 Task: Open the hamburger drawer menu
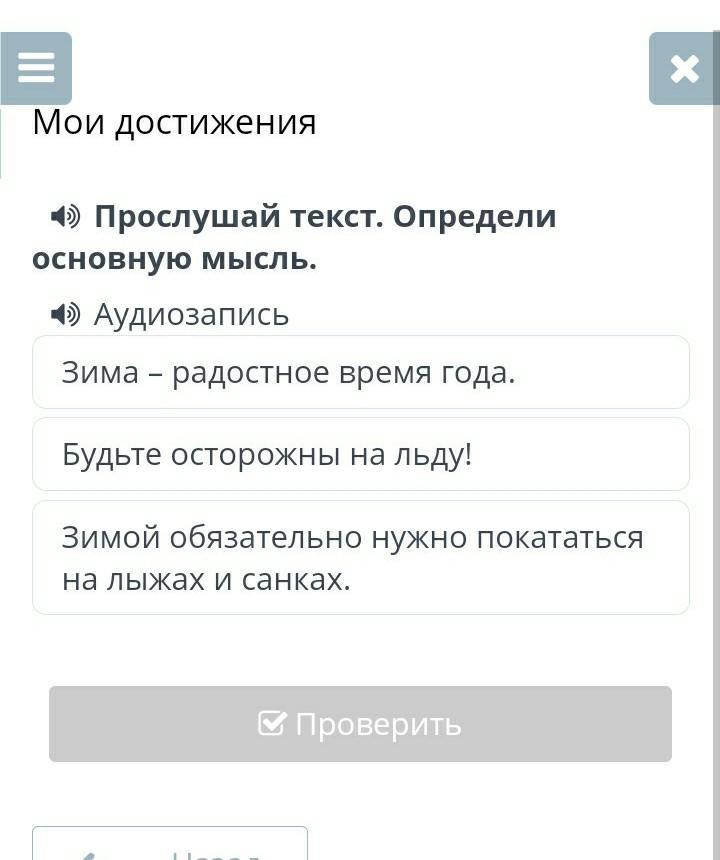36,68
